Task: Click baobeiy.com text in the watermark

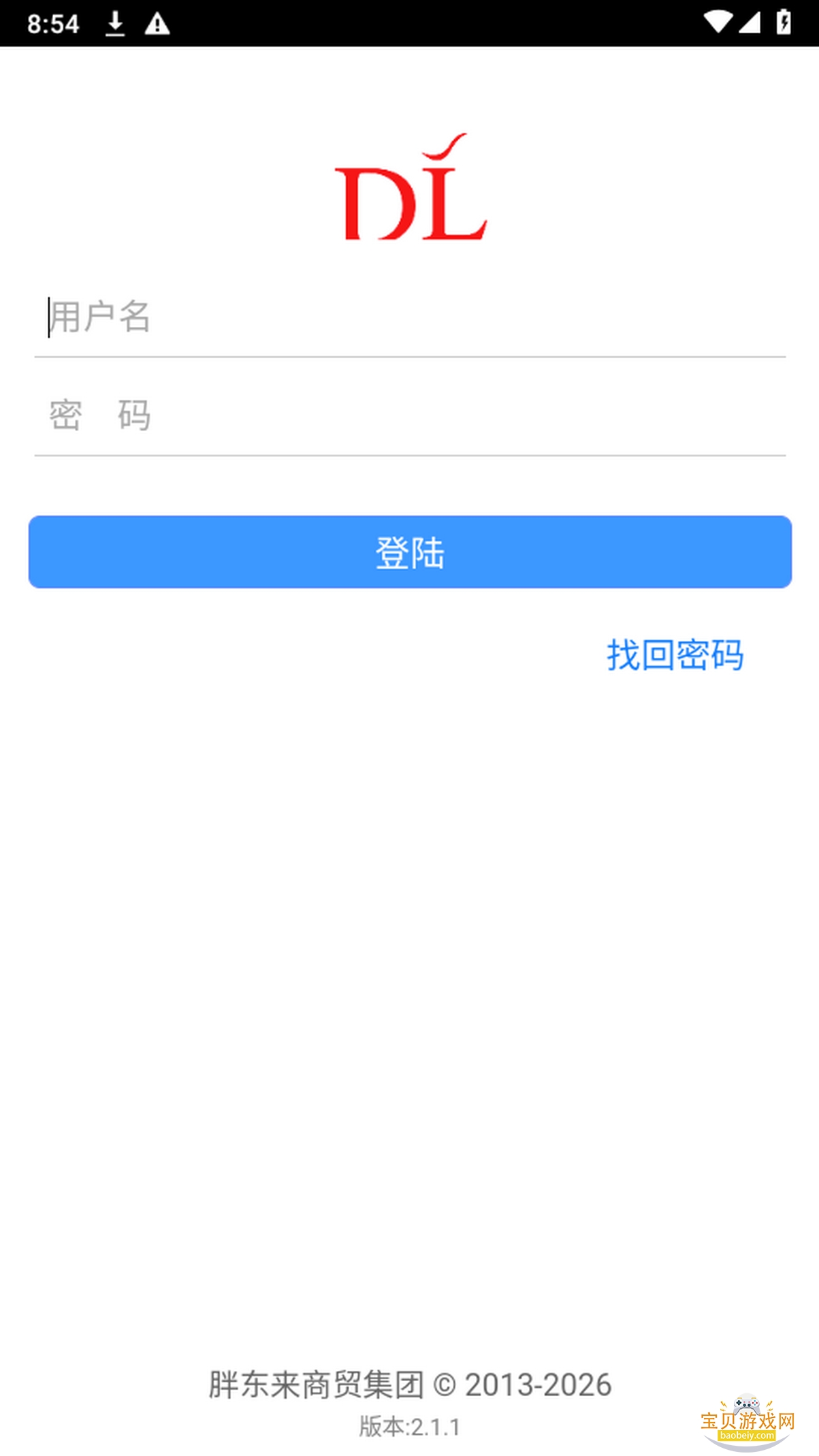Action: click(747, 1435)
